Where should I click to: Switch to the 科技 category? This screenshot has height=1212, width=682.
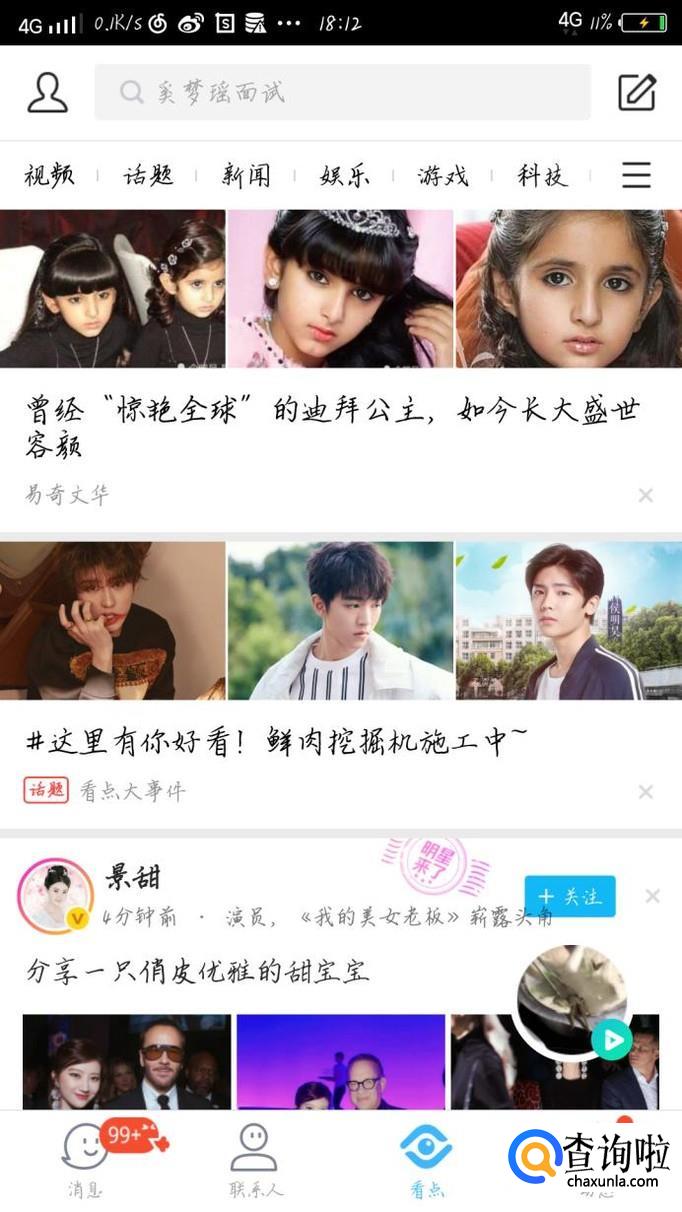542,176
